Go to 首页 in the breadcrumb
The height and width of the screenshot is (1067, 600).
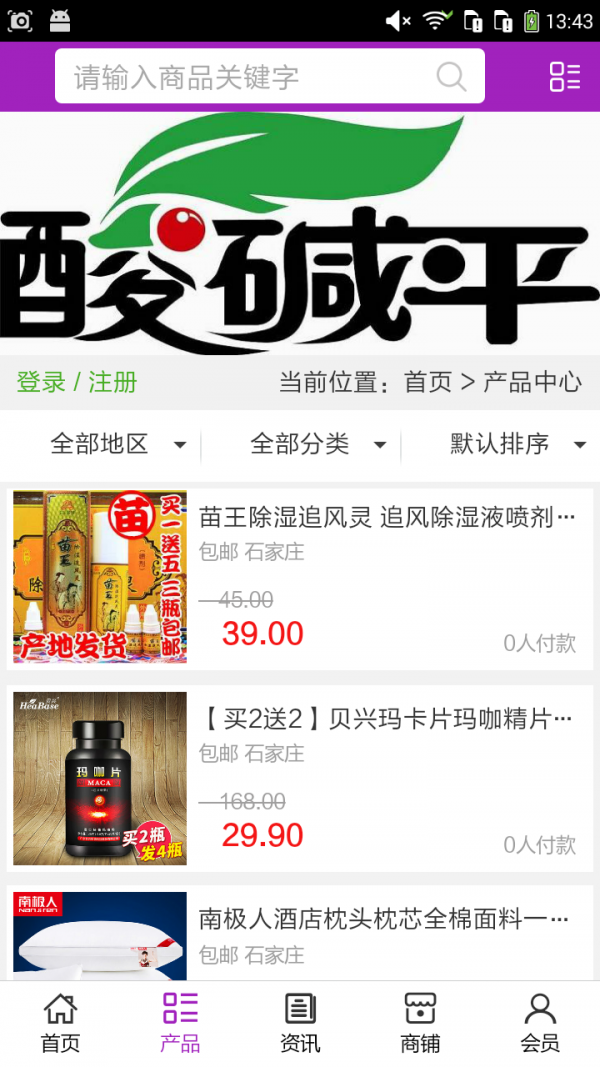[428, 382]
